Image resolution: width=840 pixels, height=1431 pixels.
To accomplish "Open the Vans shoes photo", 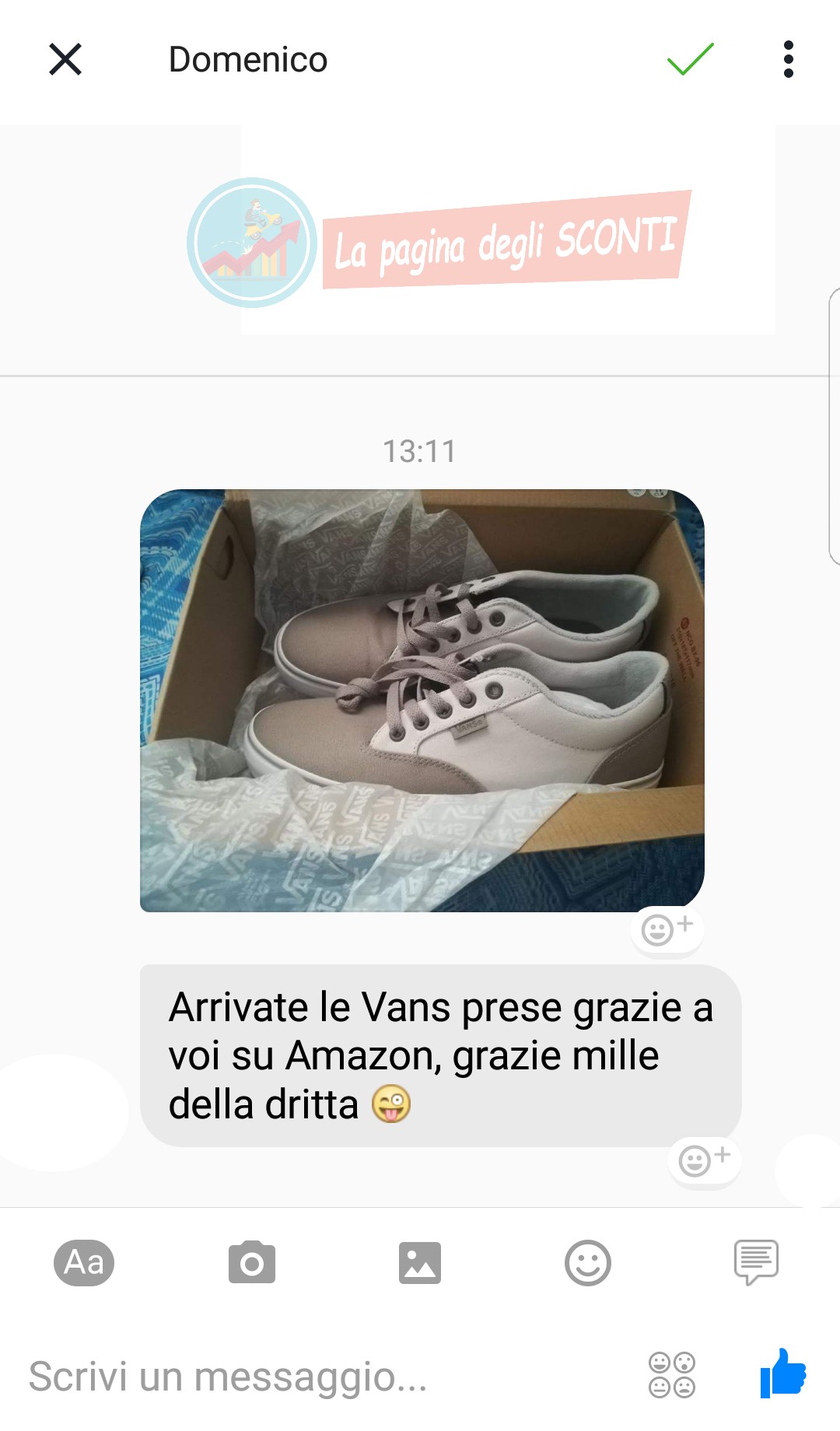I will (422, 700).
